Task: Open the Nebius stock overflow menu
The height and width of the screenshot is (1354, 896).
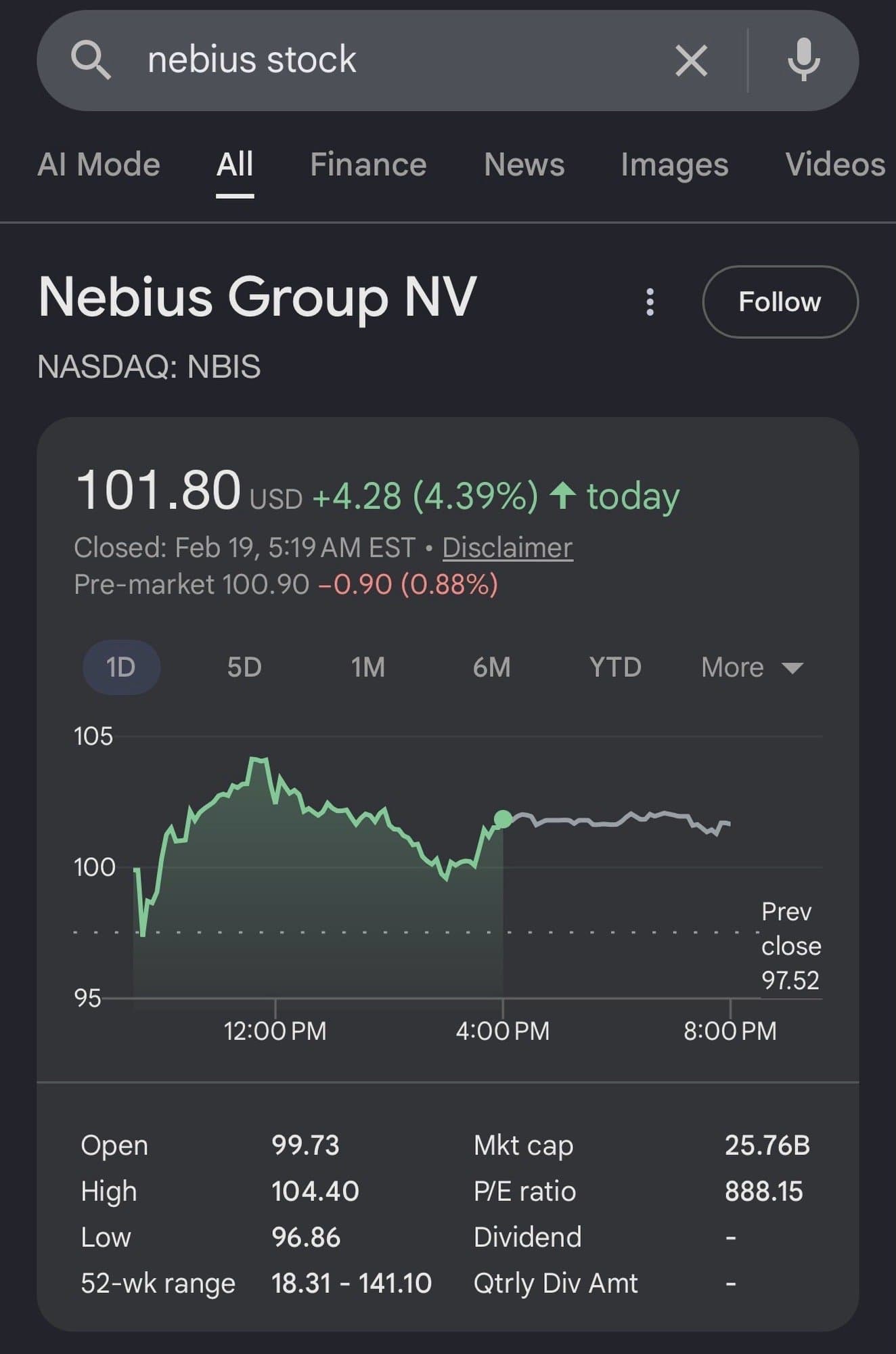Action: click(x=650, y=302)
